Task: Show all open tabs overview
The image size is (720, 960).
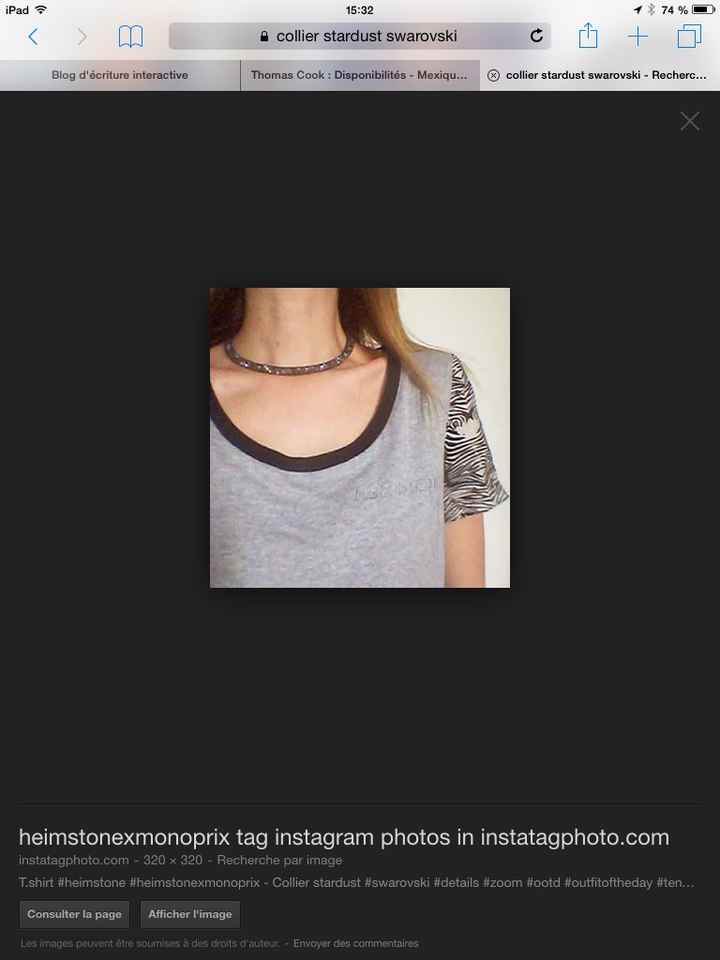Action: [x=689, y=37]
